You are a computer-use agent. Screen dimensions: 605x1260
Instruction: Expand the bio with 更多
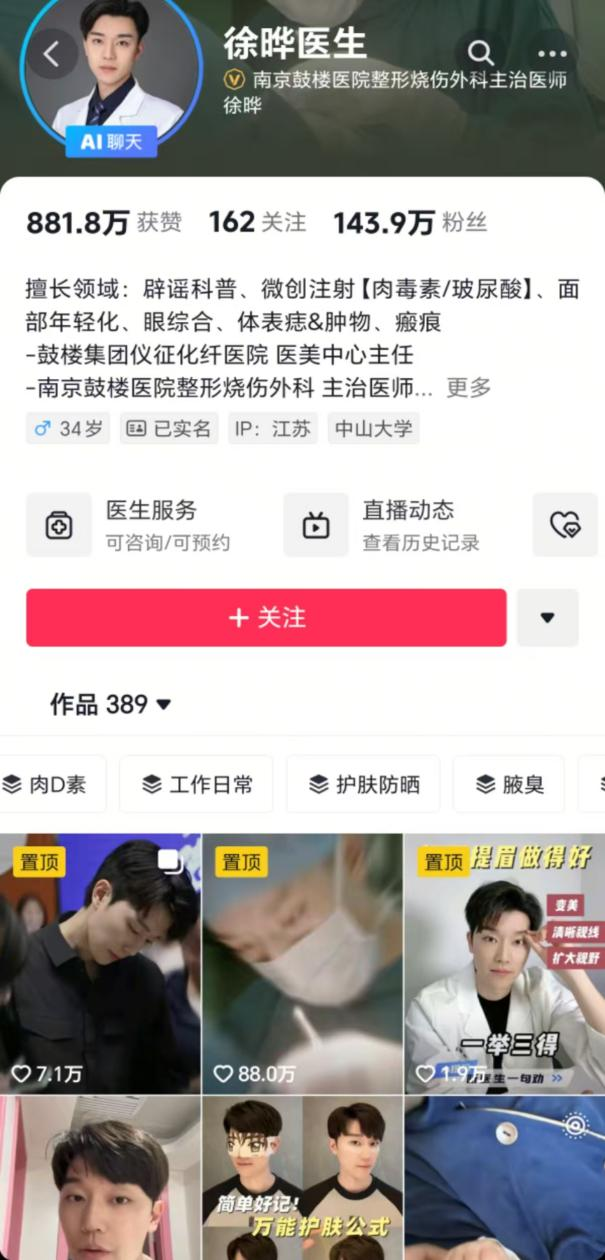(468, 387)
